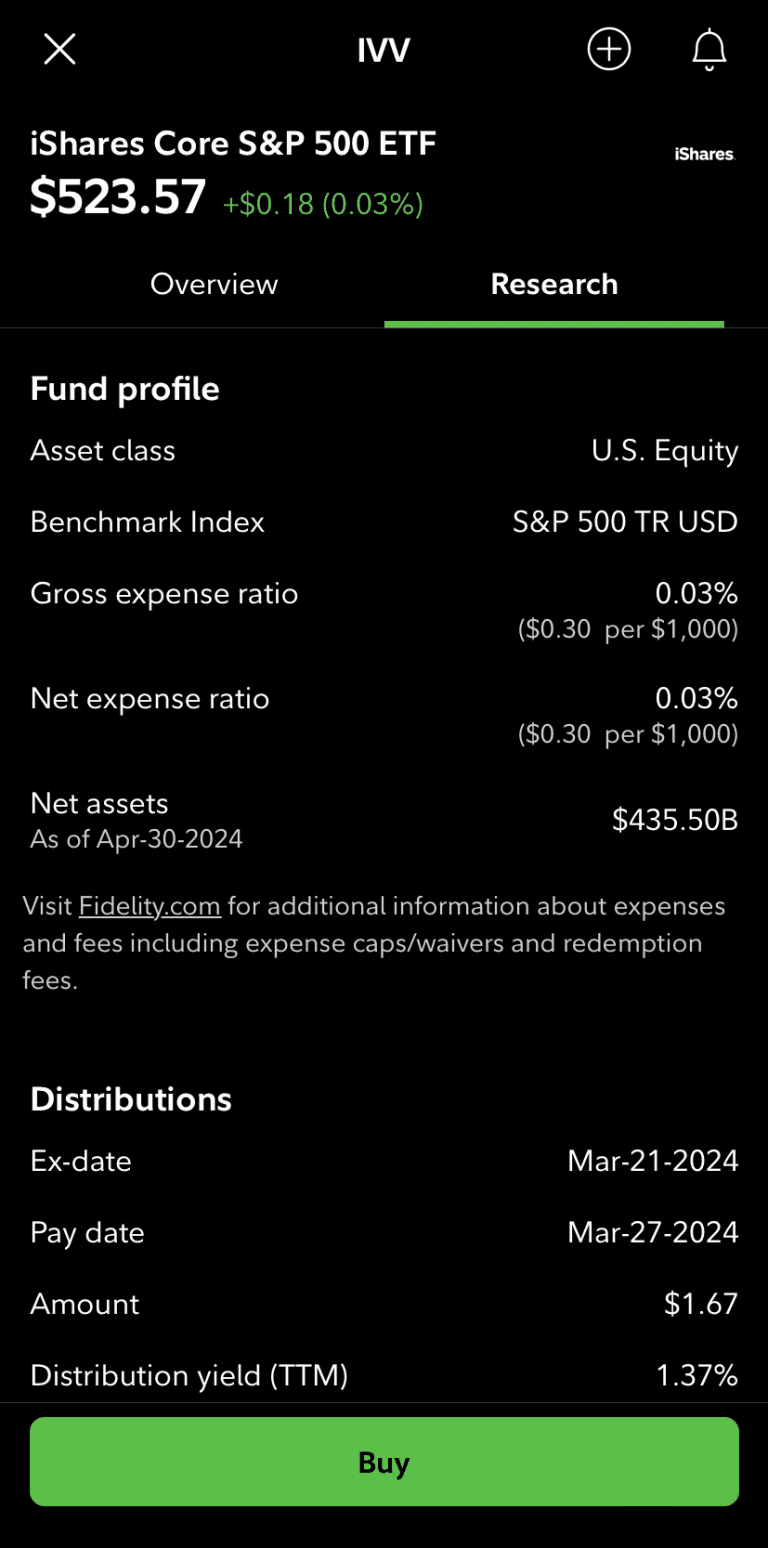Add IVV to a watchlist using plus icon

pyautogui.click(x=609, y=49)
